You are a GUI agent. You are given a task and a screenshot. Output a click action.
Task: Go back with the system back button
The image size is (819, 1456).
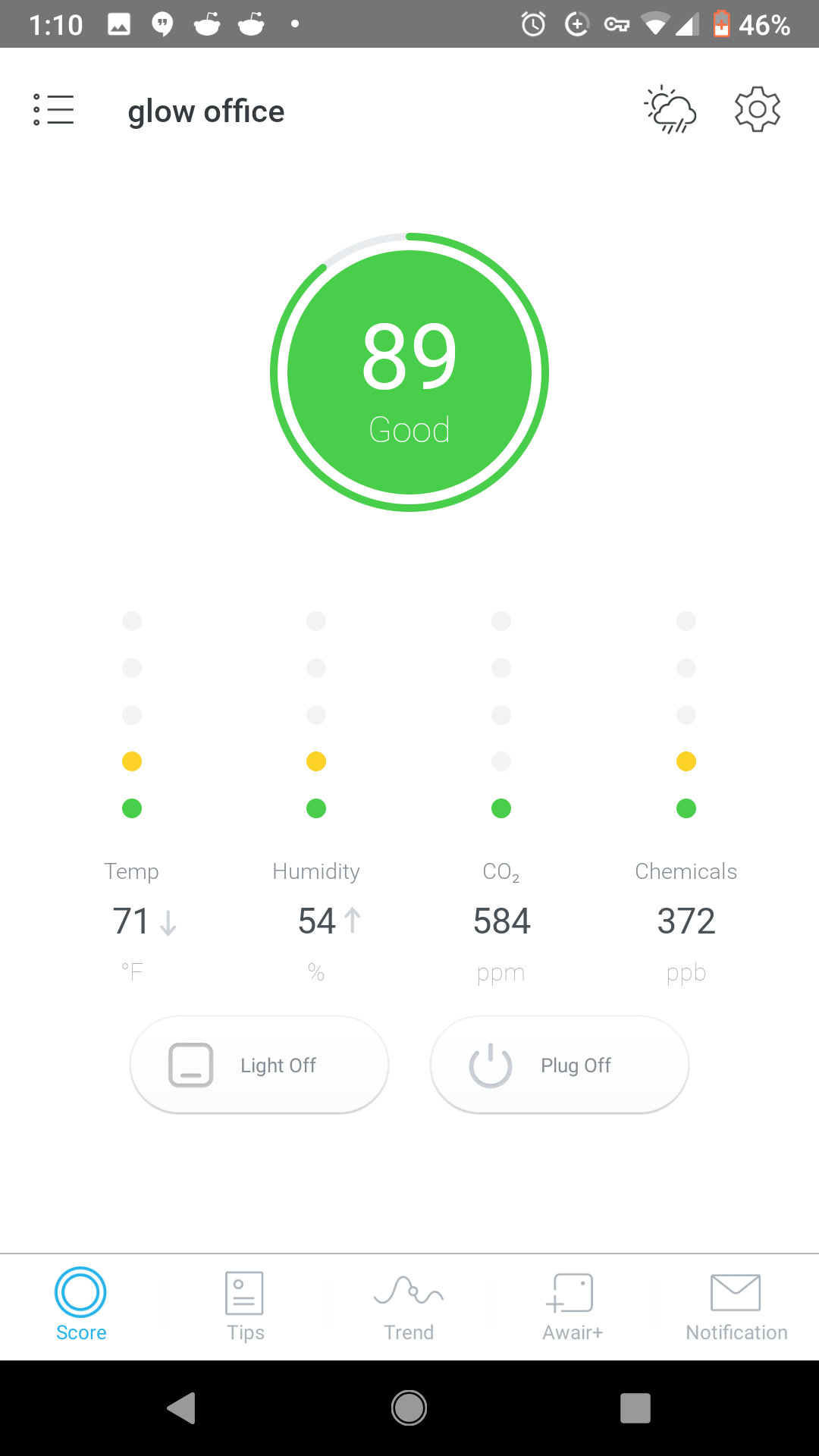(x=182, y=1408)
